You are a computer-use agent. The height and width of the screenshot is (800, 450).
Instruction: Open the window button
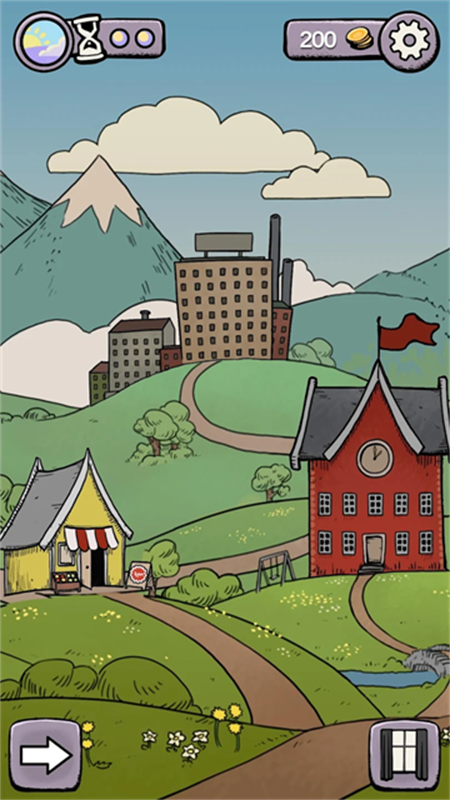coord(405,755)
